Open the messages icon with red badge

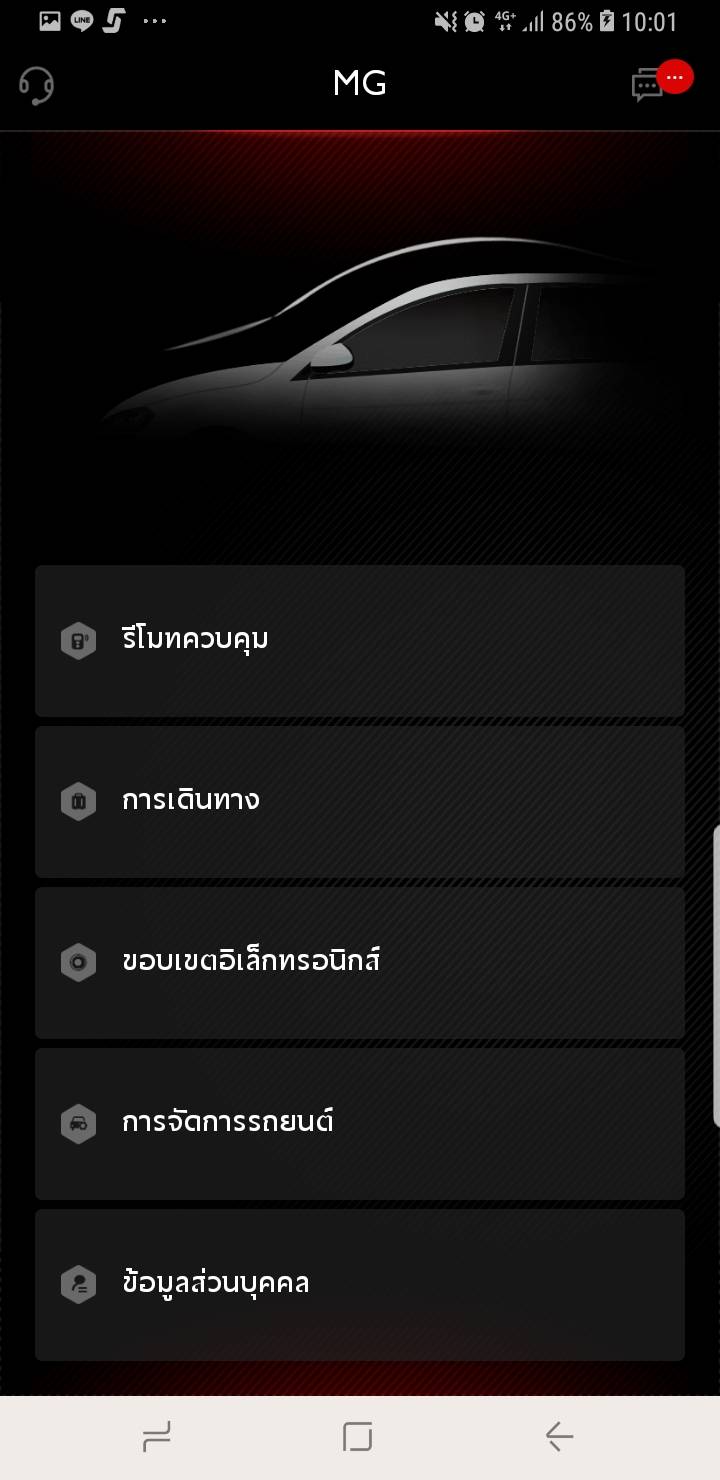coord(652,85)
